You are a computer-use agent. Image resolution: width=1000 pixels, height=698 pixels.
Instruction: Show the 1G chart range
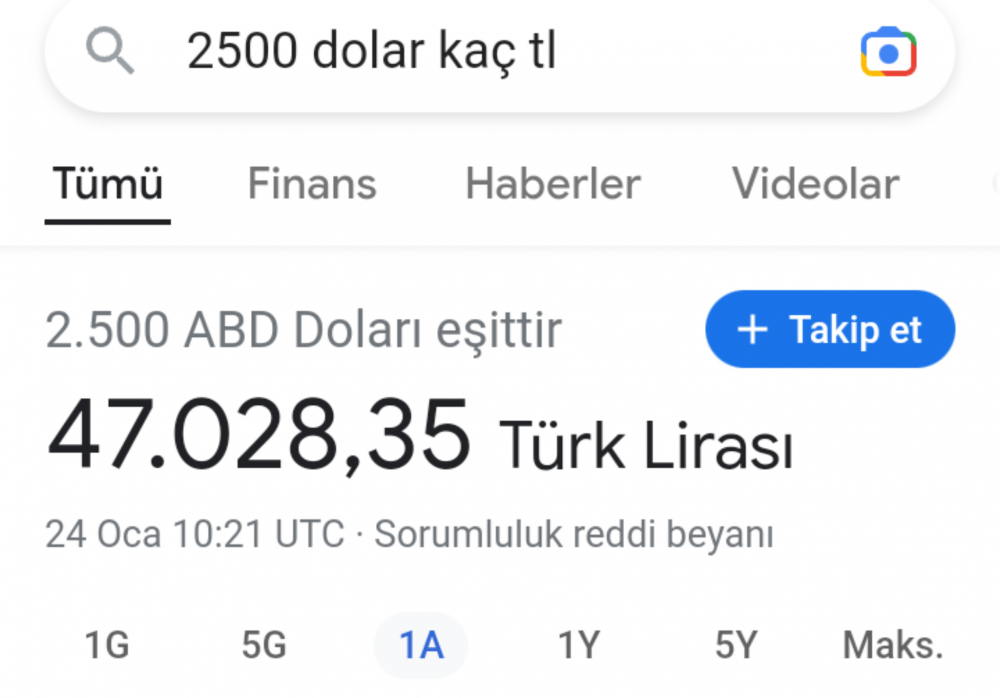pos(107,646)
